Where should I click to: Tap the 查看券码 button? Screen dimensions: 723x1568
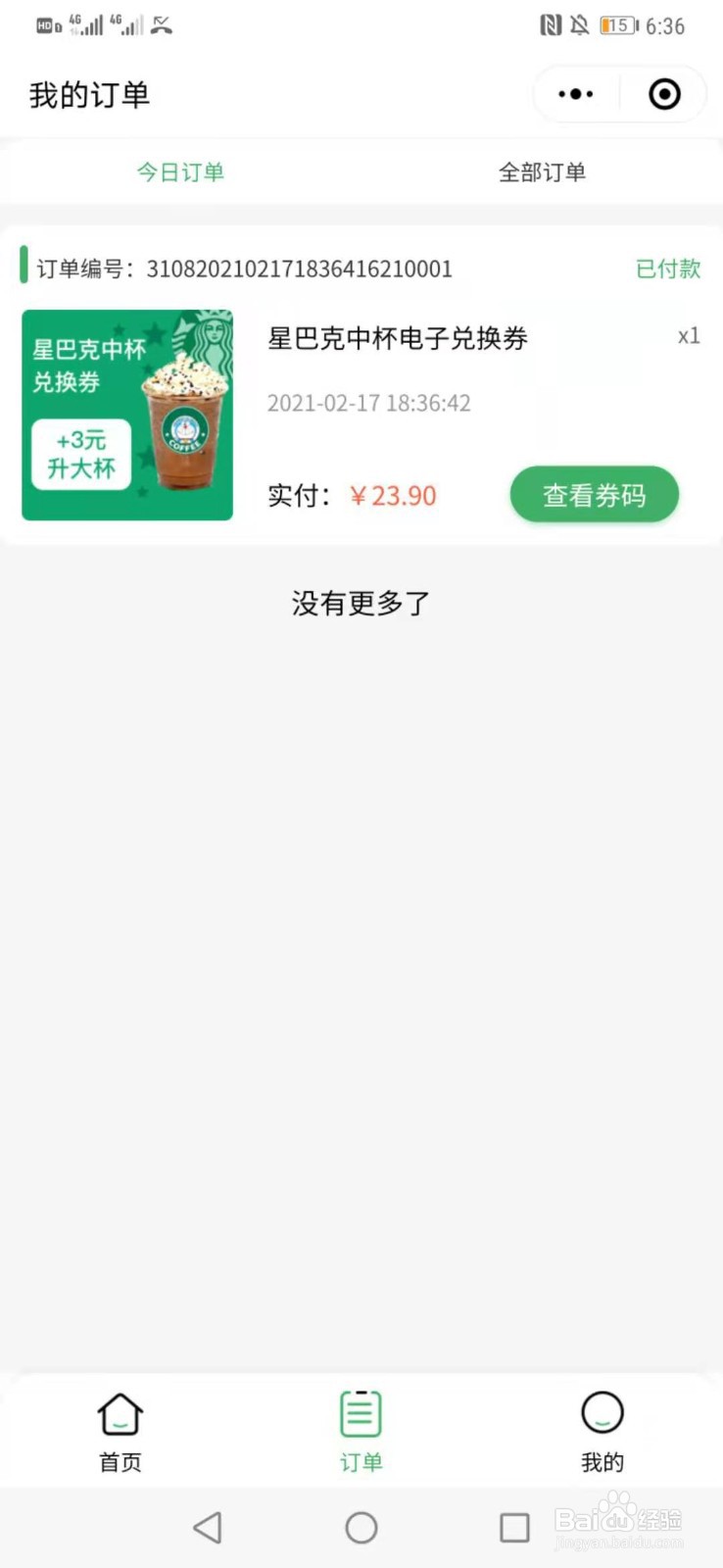tap(594, 495)
